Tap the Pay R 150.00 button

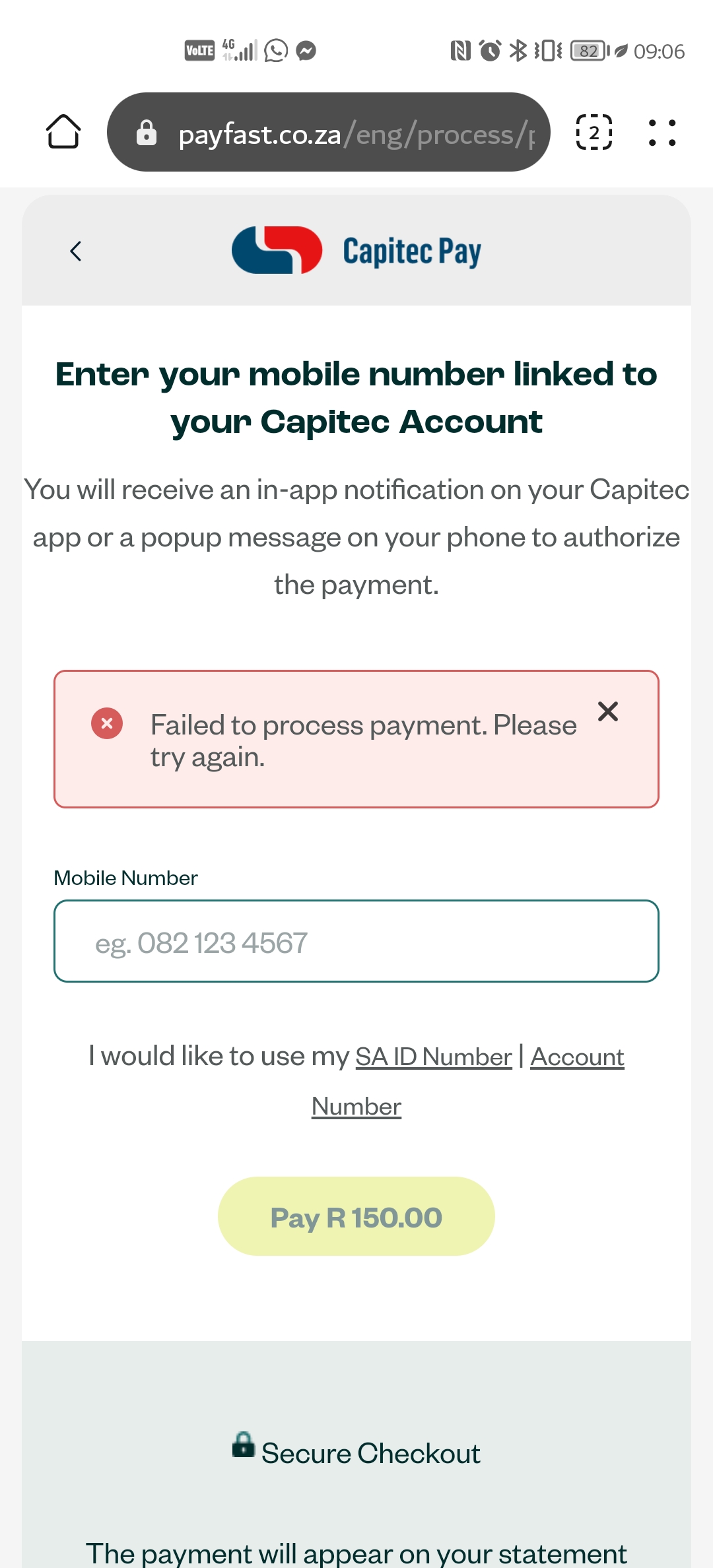[356, 1216]
